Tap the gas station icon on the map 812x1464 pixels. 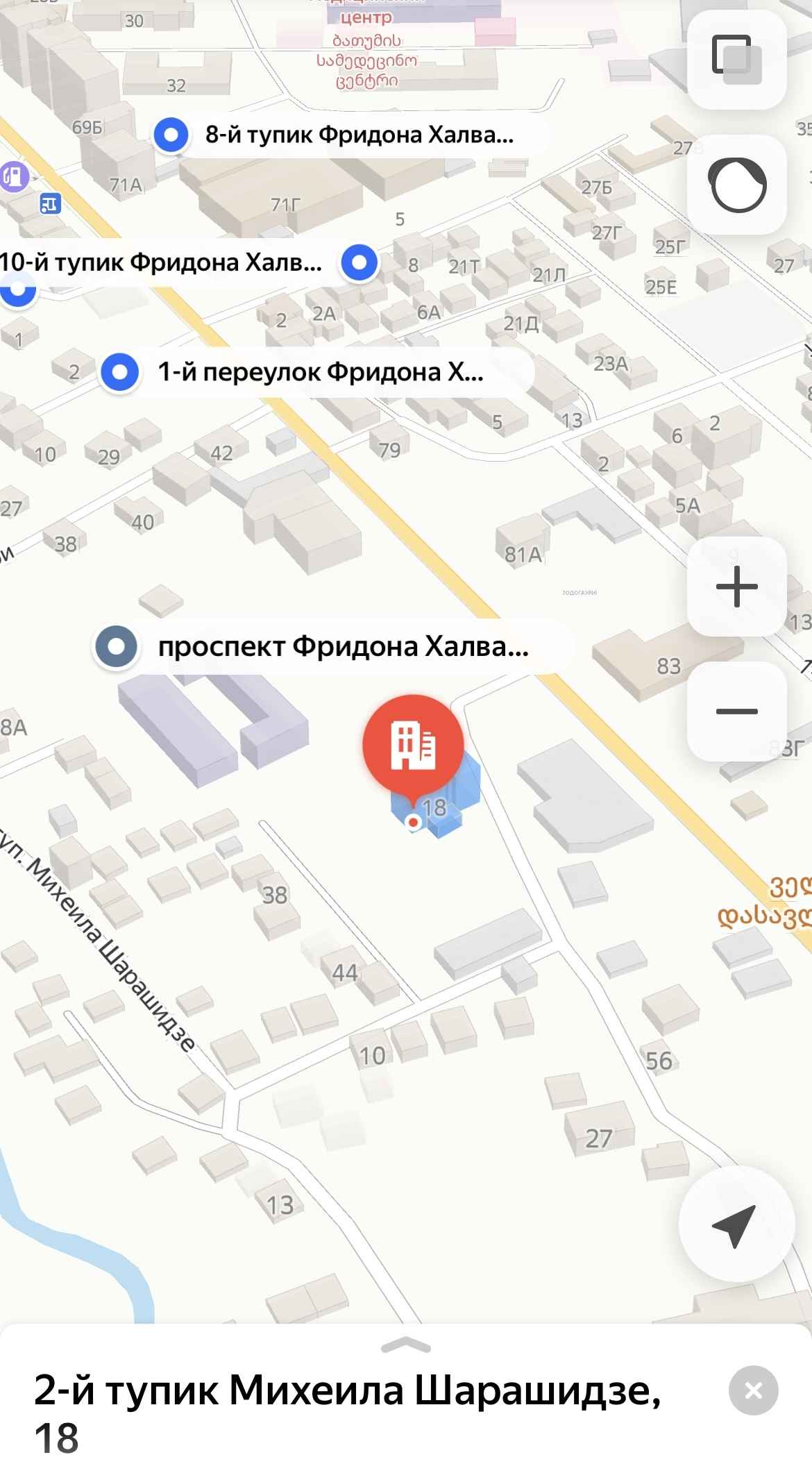14,176
